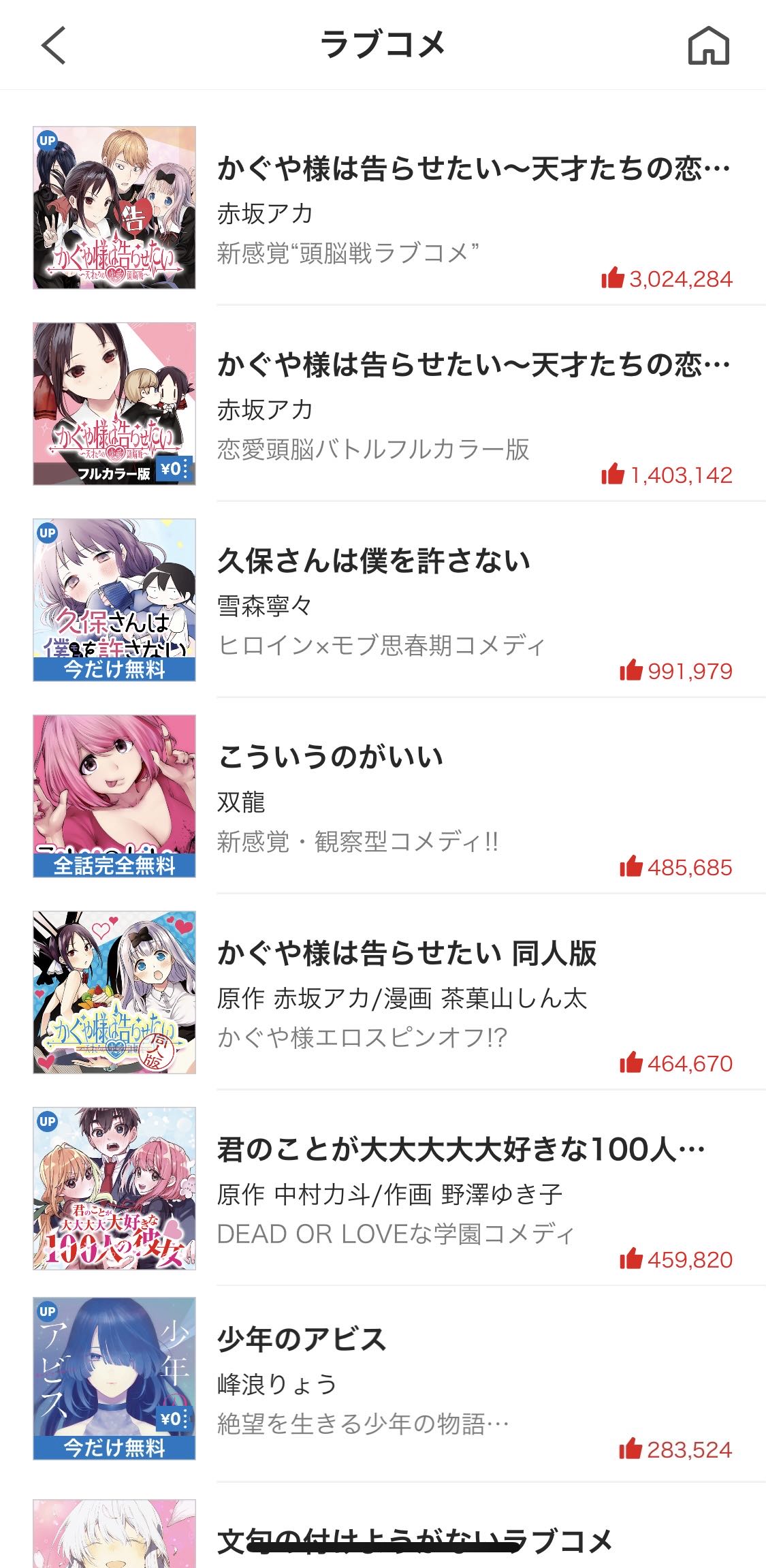Image resolution: width=766 pixels, height=1568 pixels.
Task: Open かぐや様は告らせたい フルカラー版 entry
Action: pyautogui.click(x=473, y=365)
